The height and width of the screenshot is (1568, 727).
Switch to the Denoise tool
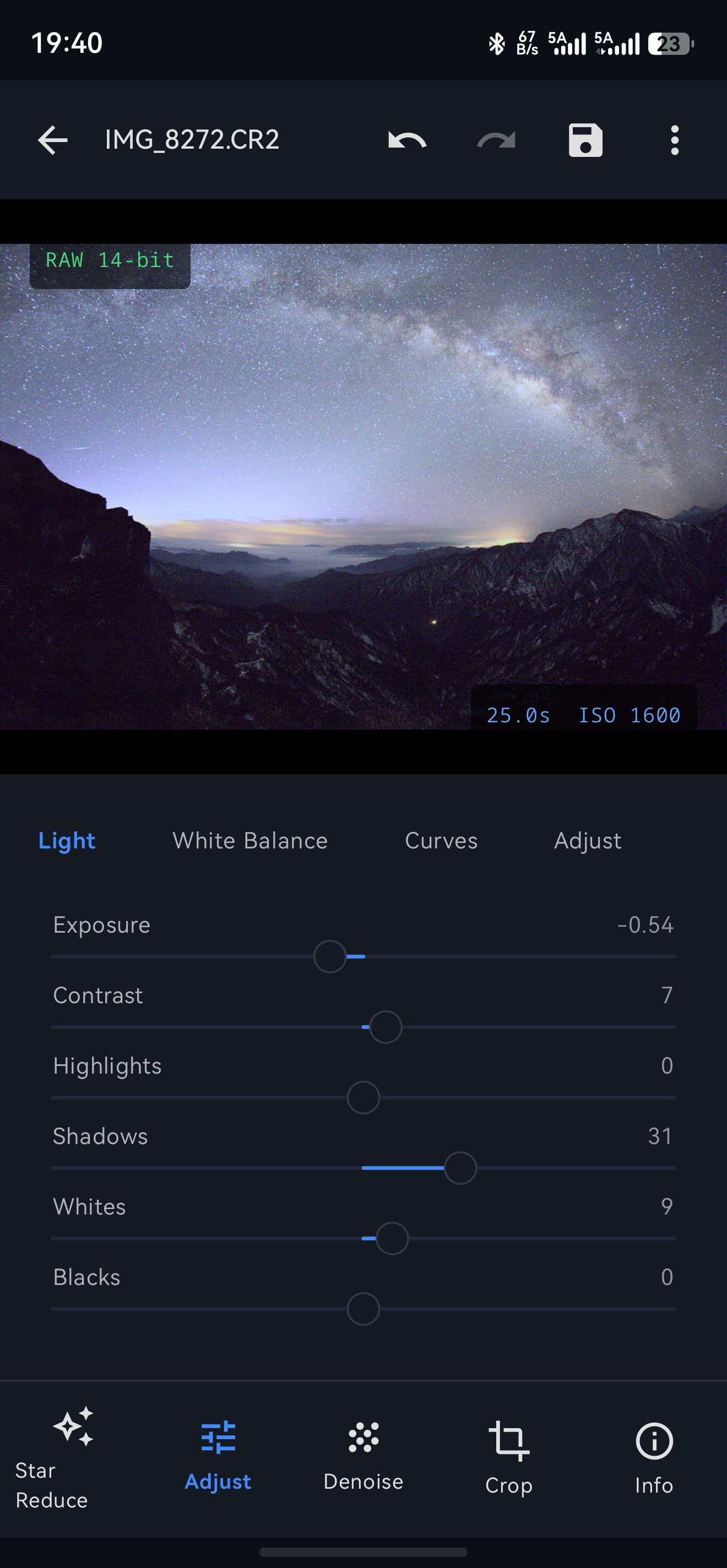(363, 1457)
